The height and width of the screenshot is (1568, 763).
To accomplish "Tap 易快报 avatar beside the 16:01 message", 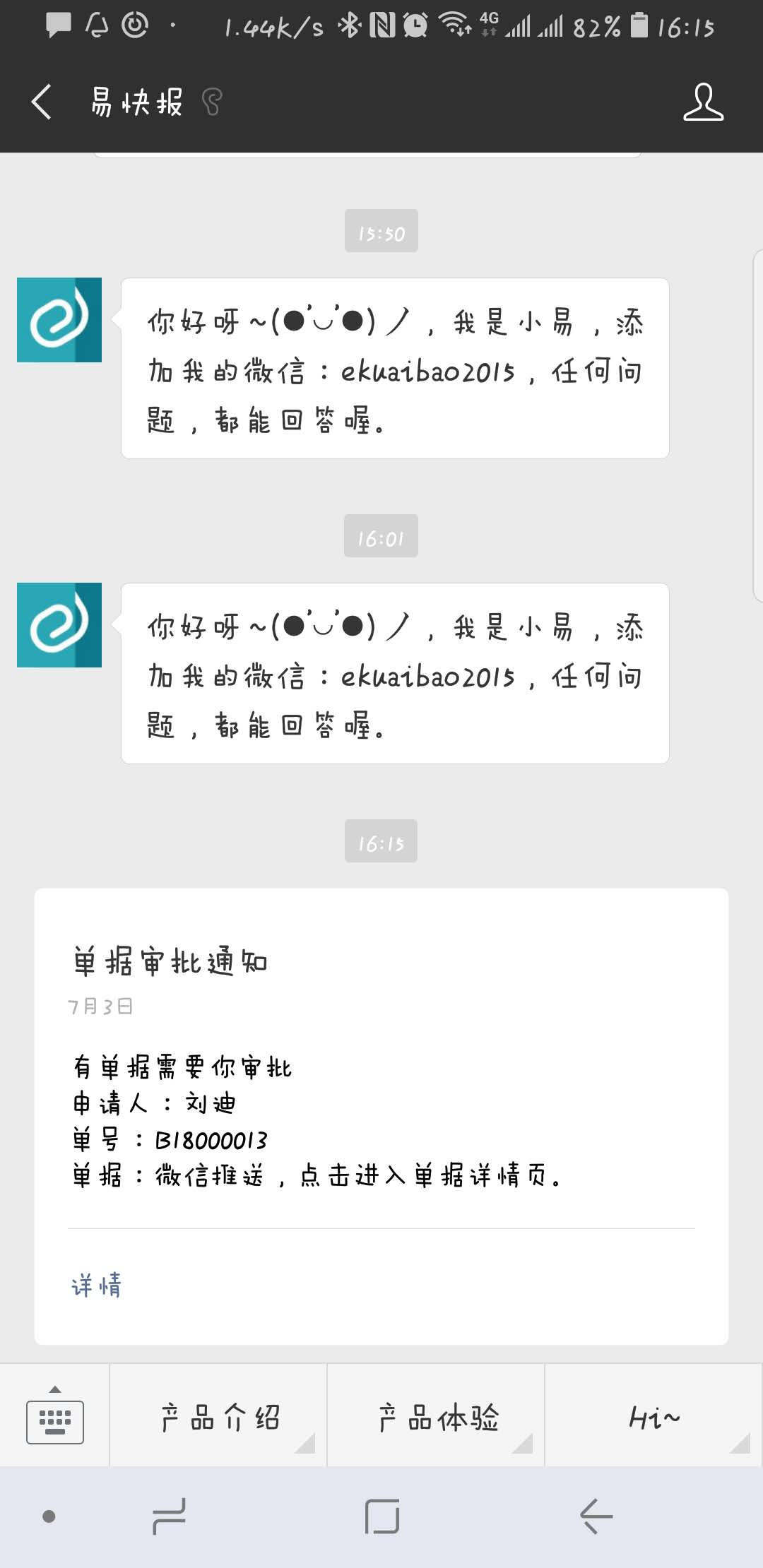I will [59, 625].
